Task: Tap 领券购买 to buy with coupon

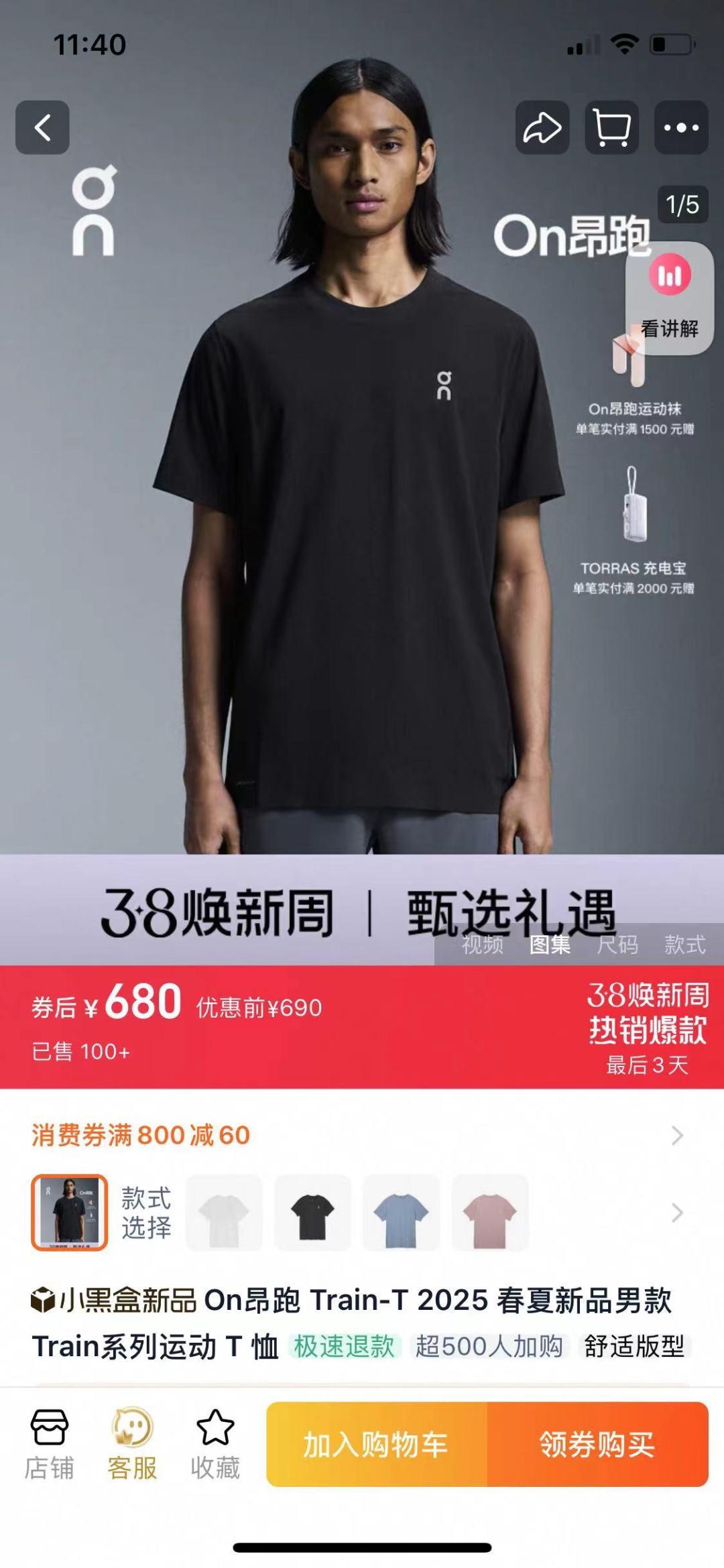Action: tap(597, 1444)
